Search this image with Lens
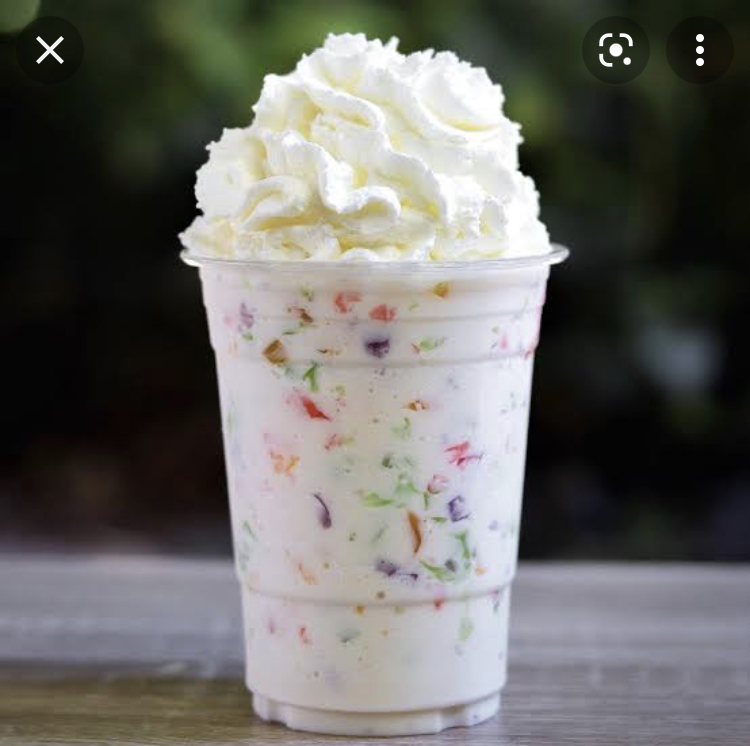 (615, 50)
